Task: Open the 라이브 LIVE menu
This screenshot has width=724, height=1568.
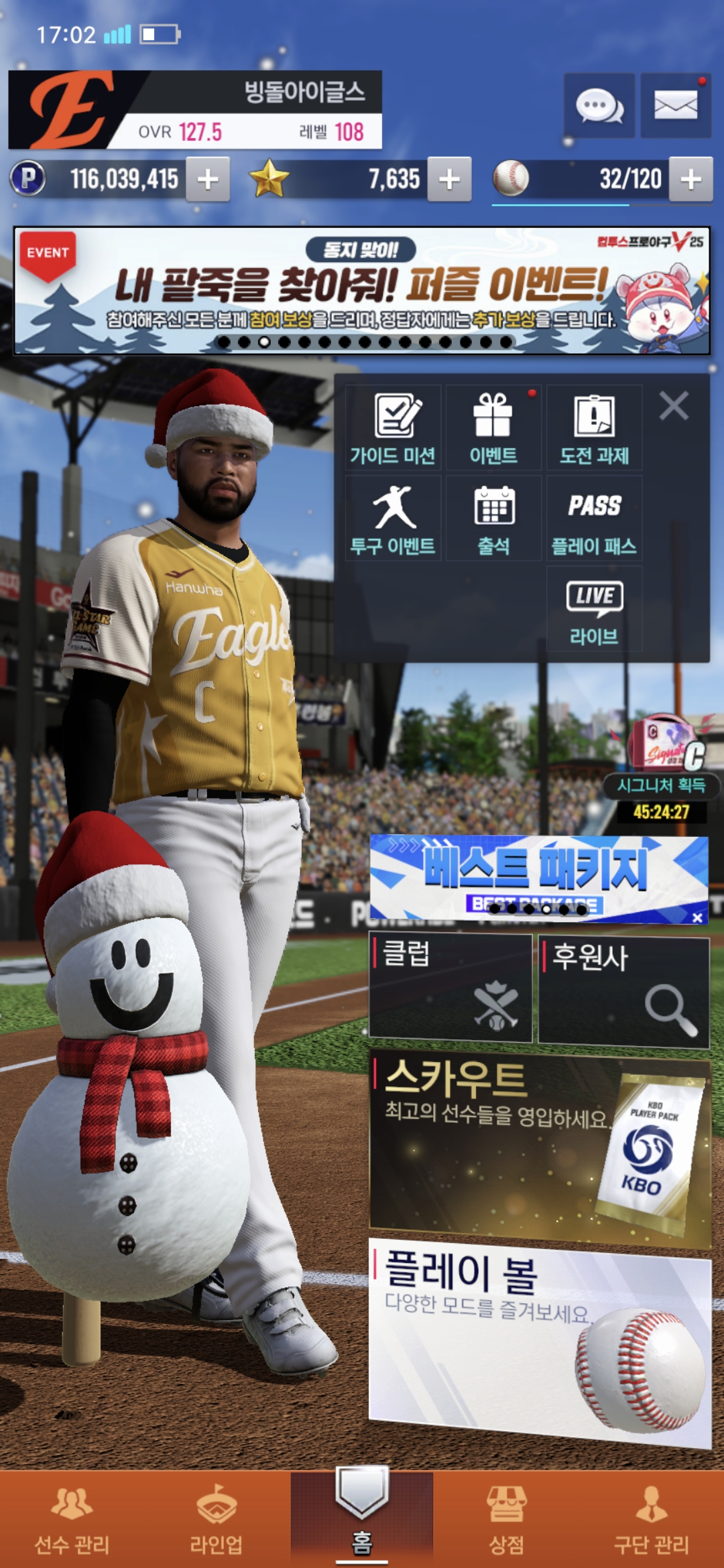Action: [x=594, y=610]
